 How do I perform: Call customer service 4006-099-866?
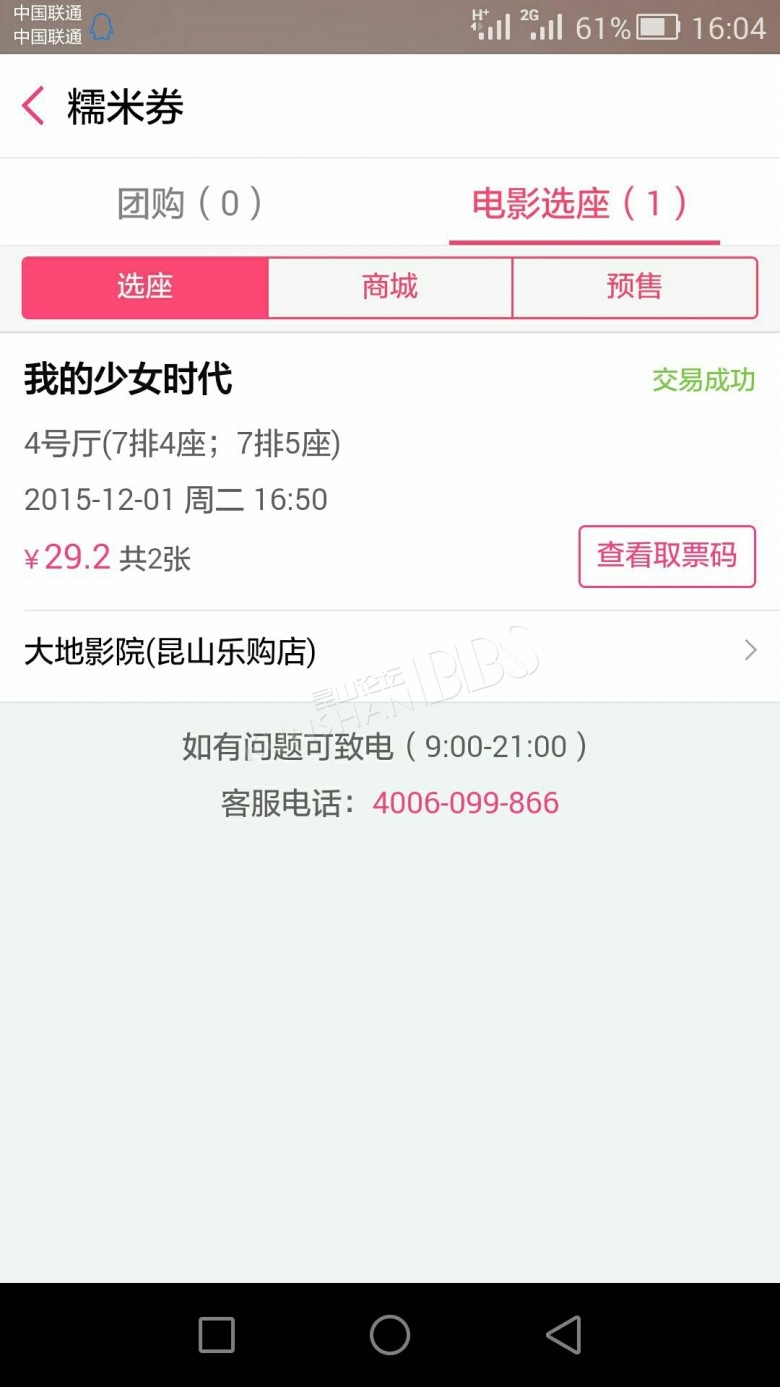[x=465, y=803]
